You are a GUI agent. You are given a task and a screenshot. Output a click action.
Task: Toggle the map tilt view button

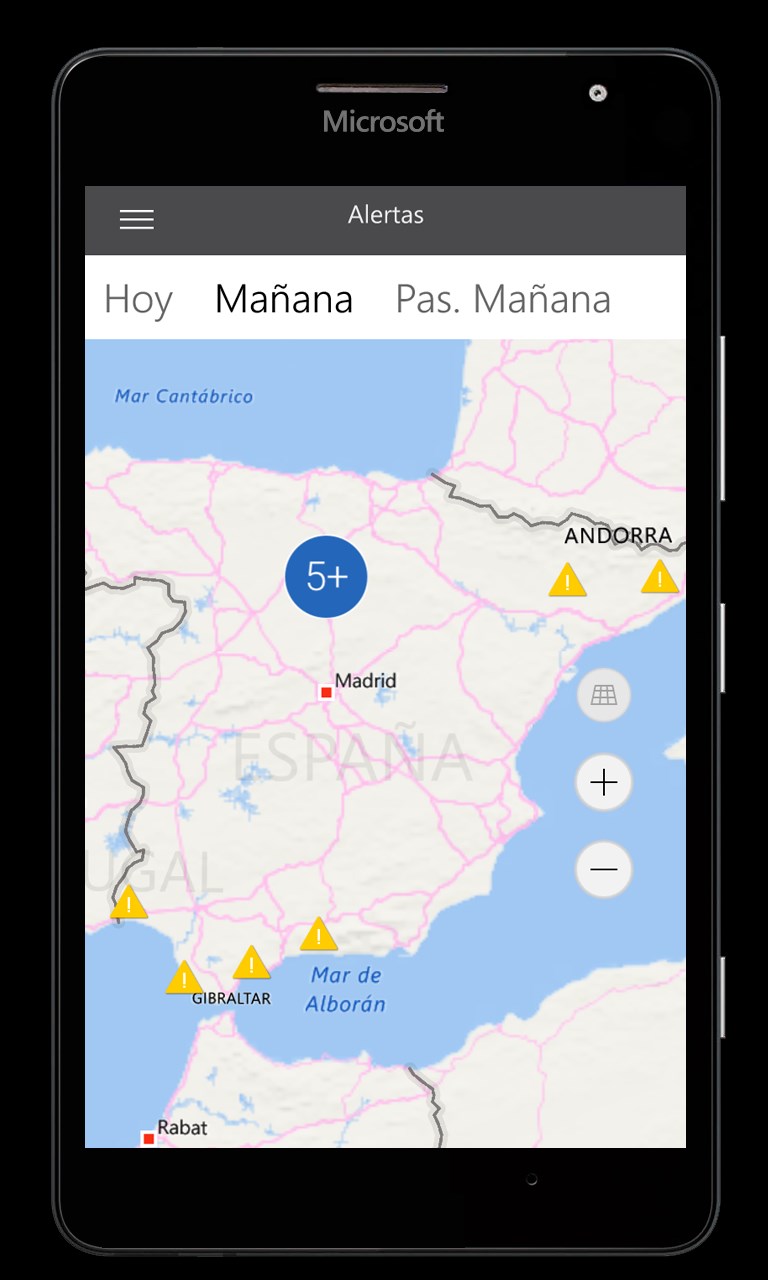604,695
